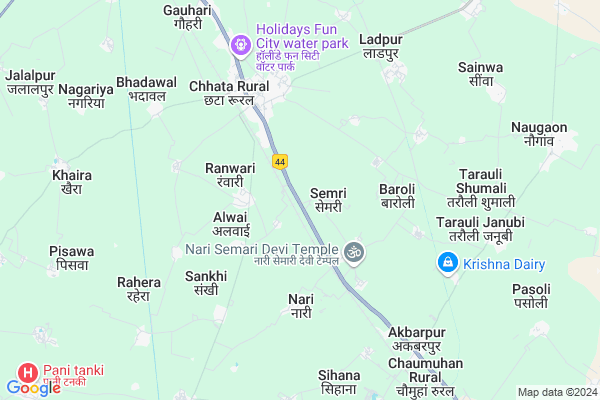Tap the Krishna Dairy shopping pin

coord(447,264)
